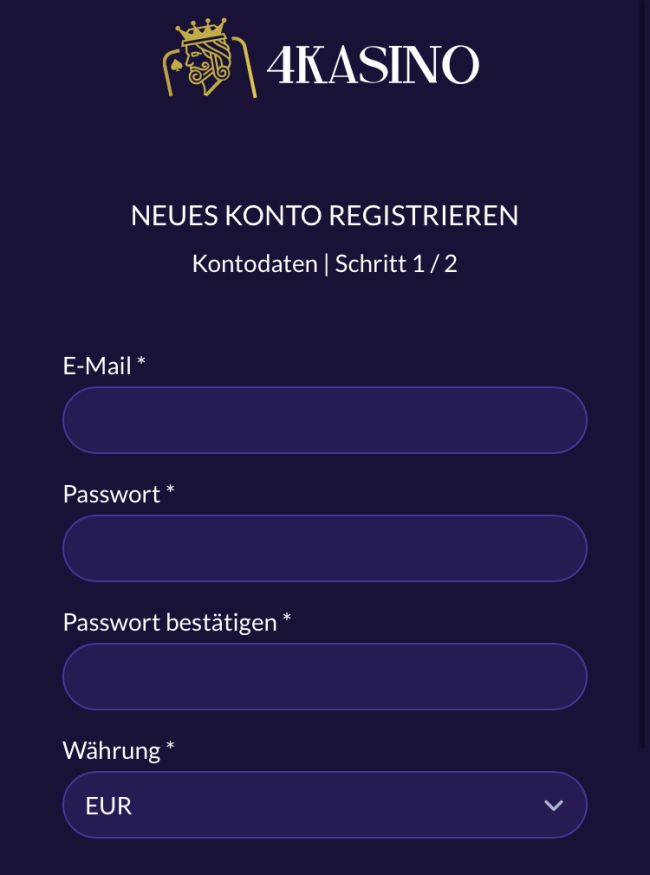Tap the E-Mail input field
The image size is (650, 875).
(324, 420)
